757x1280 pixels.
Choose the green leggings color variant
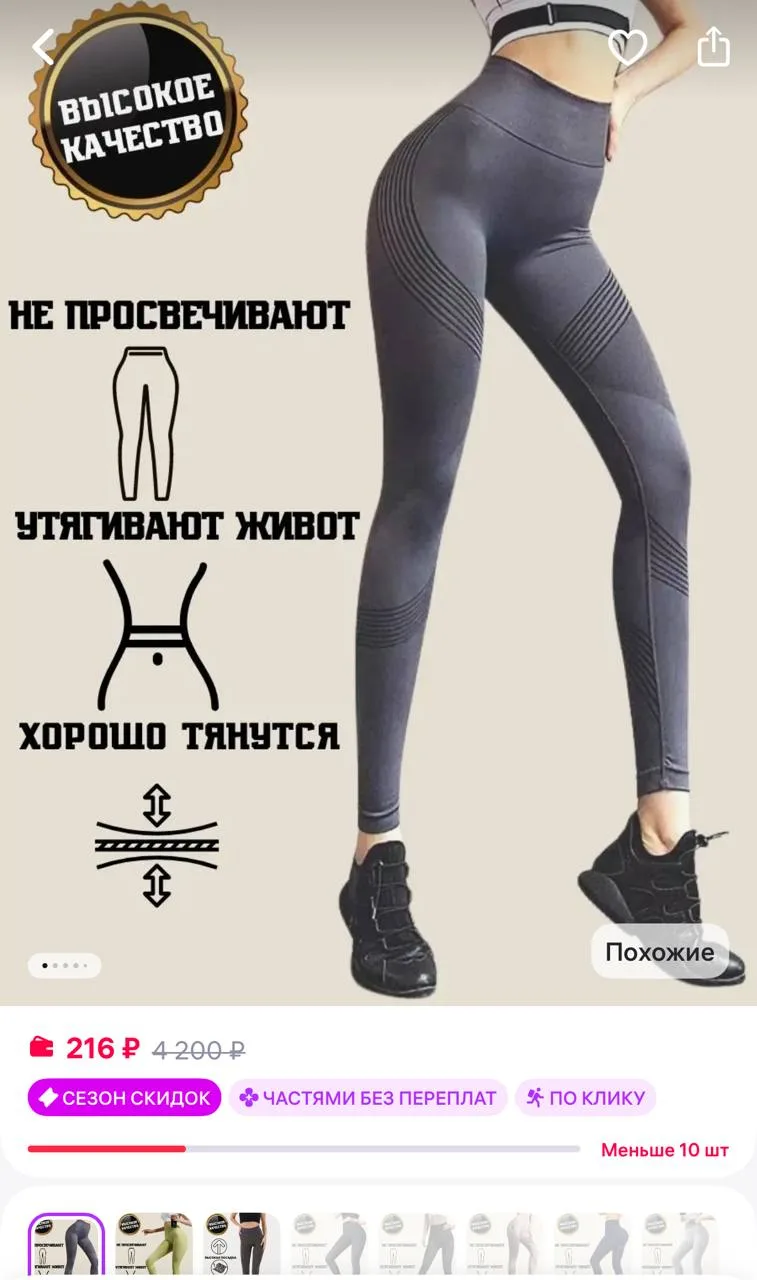[154, 1246]
